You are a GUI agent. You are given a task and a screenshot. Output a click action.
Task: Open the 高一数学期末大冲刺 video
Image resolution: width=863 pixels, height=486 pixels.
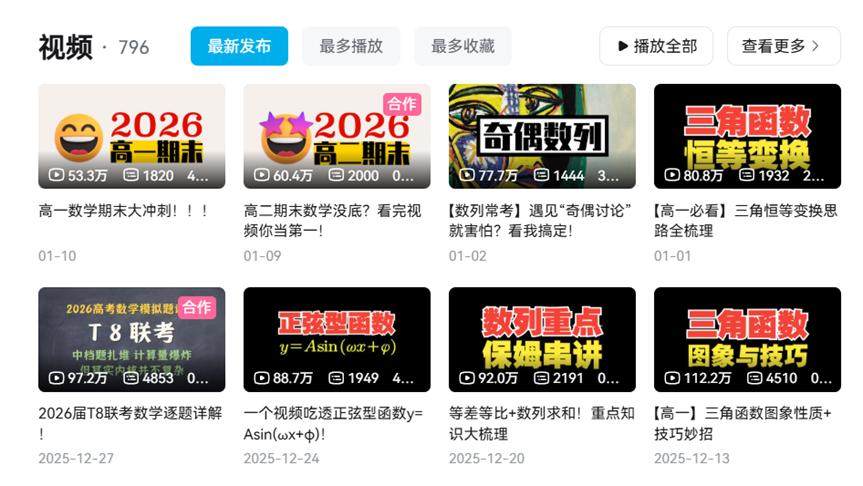[x=131, y=136]
